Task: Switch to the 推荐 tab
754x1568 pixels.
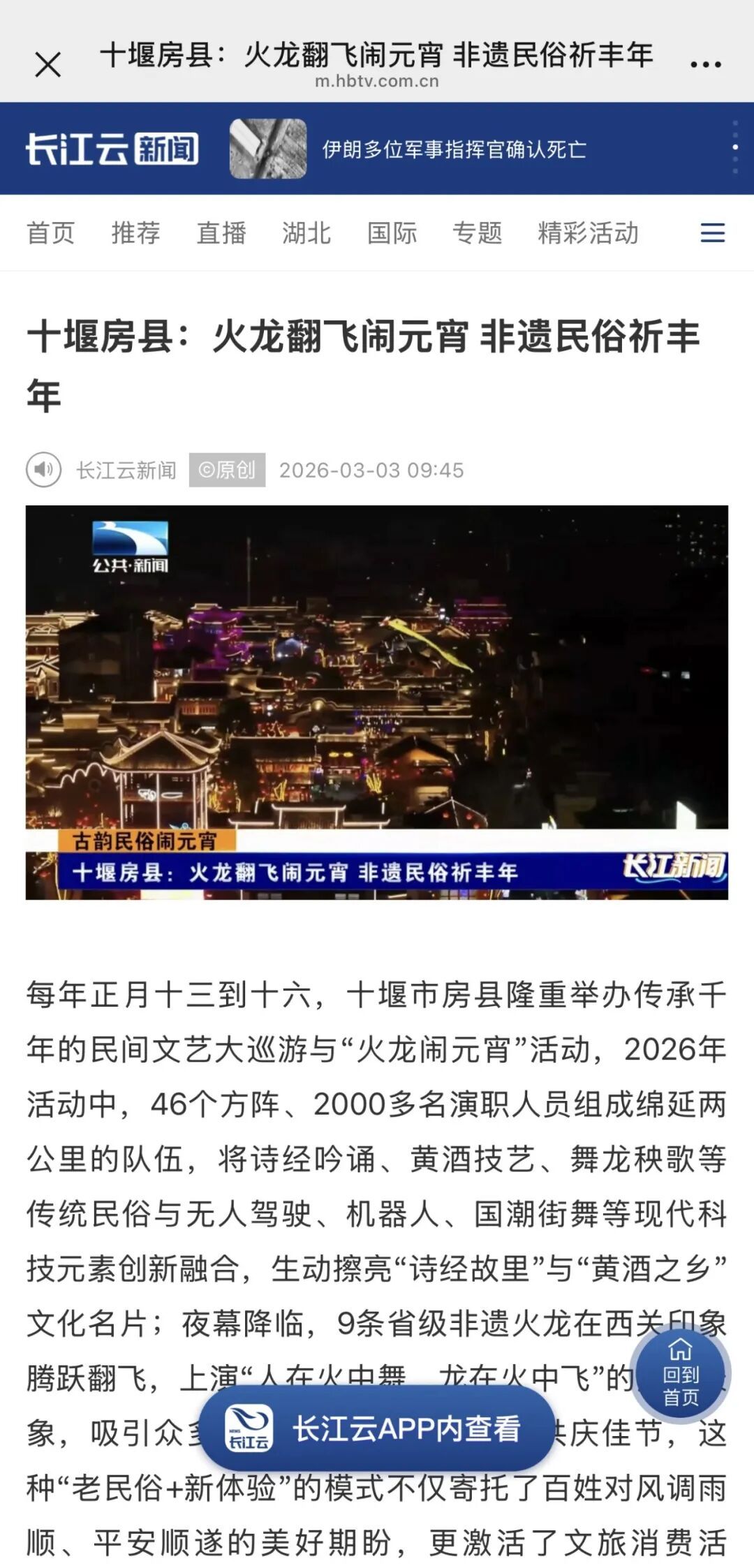Action: pos(135,233)
